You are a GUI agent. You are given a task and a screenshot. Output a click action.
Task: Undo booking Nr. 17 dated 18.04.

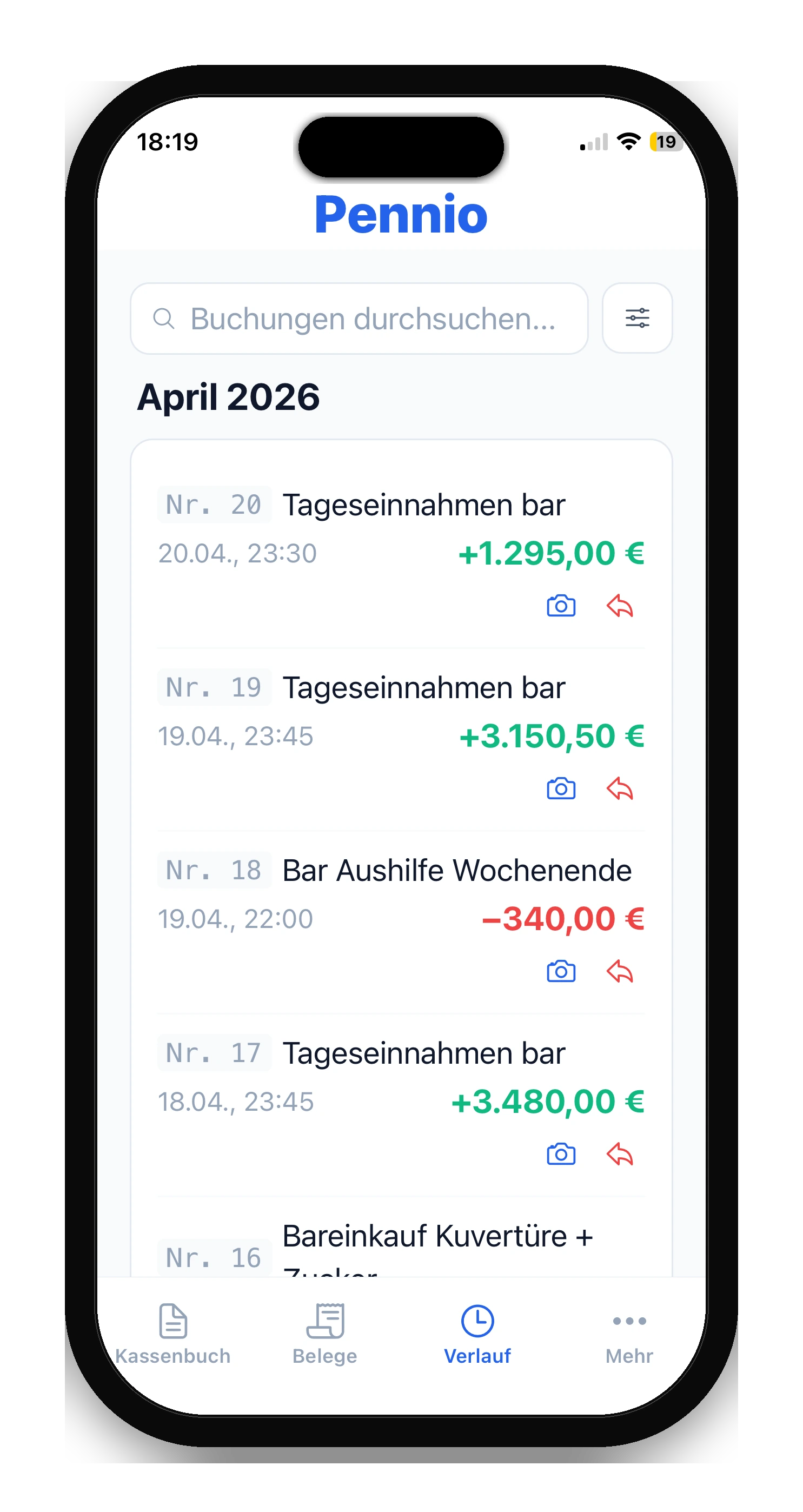[620, 1154]
